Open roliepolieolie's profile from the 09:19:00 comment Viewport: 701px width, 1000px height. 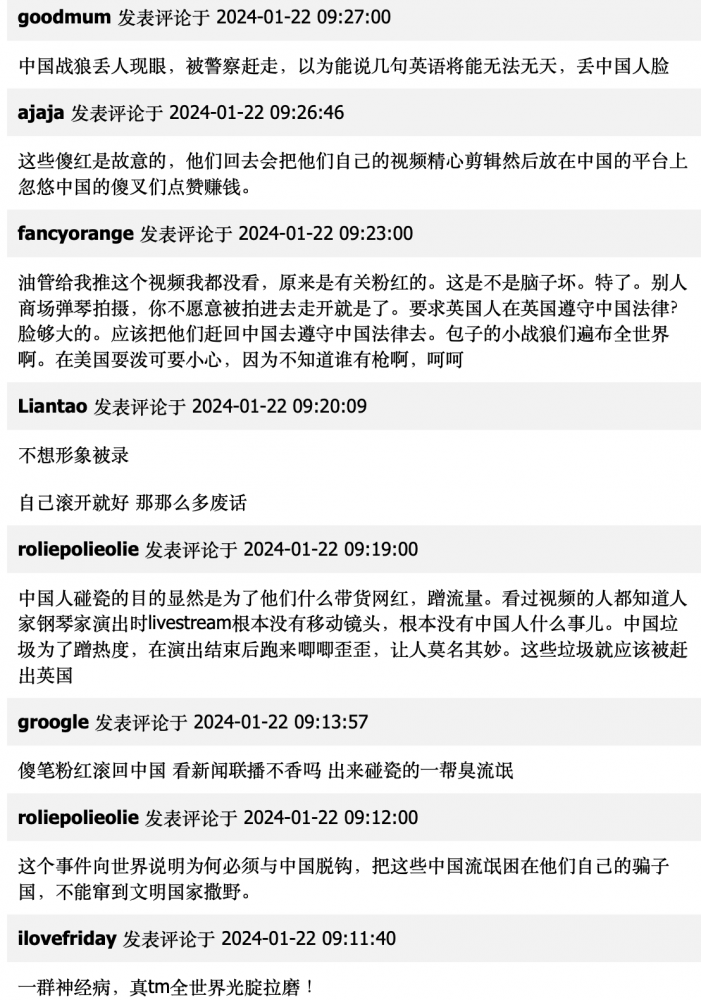point(78,549)
